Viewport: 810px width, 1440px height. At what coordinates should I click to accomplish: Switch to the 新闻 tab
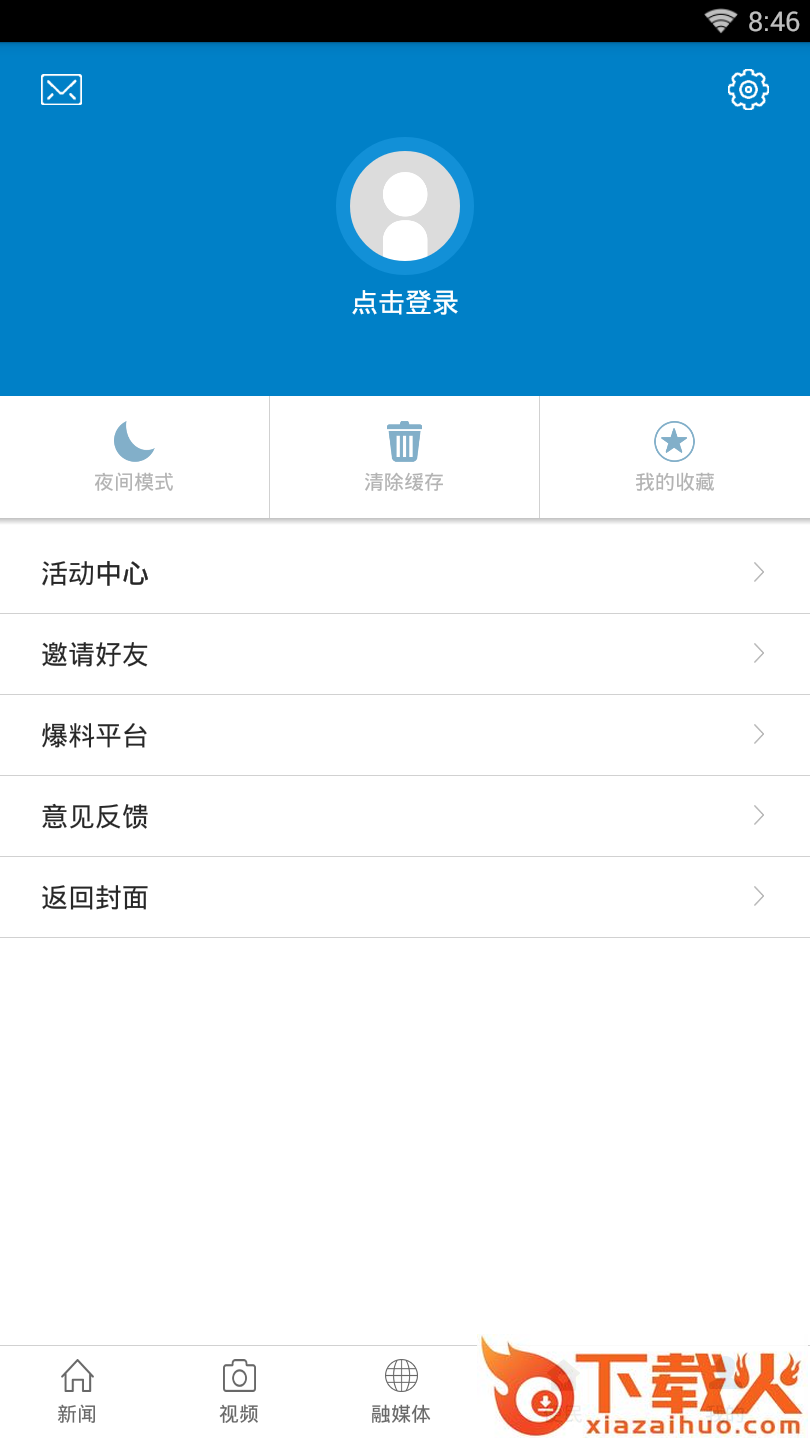pyautogui.click(x=77, y=1392)
